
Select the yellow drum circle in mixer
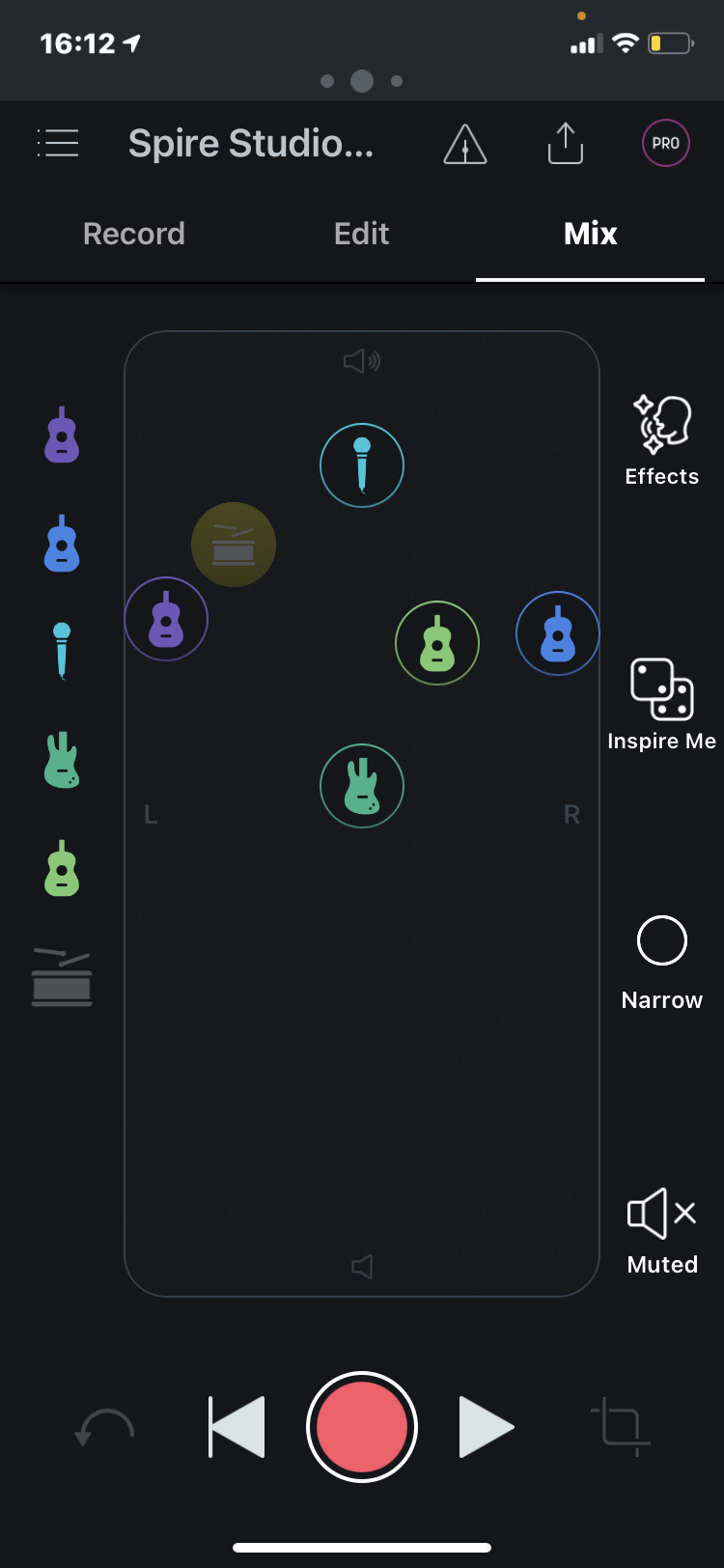[x=234, y=545]
